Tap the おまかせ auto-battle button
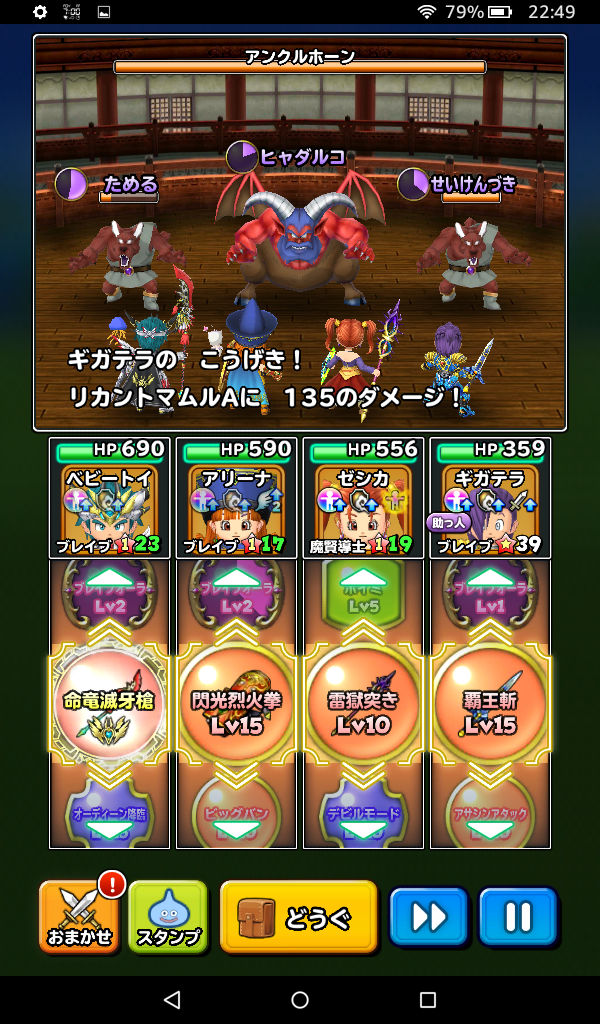This screenshot has height=1024, width=600. coord(80,917)
